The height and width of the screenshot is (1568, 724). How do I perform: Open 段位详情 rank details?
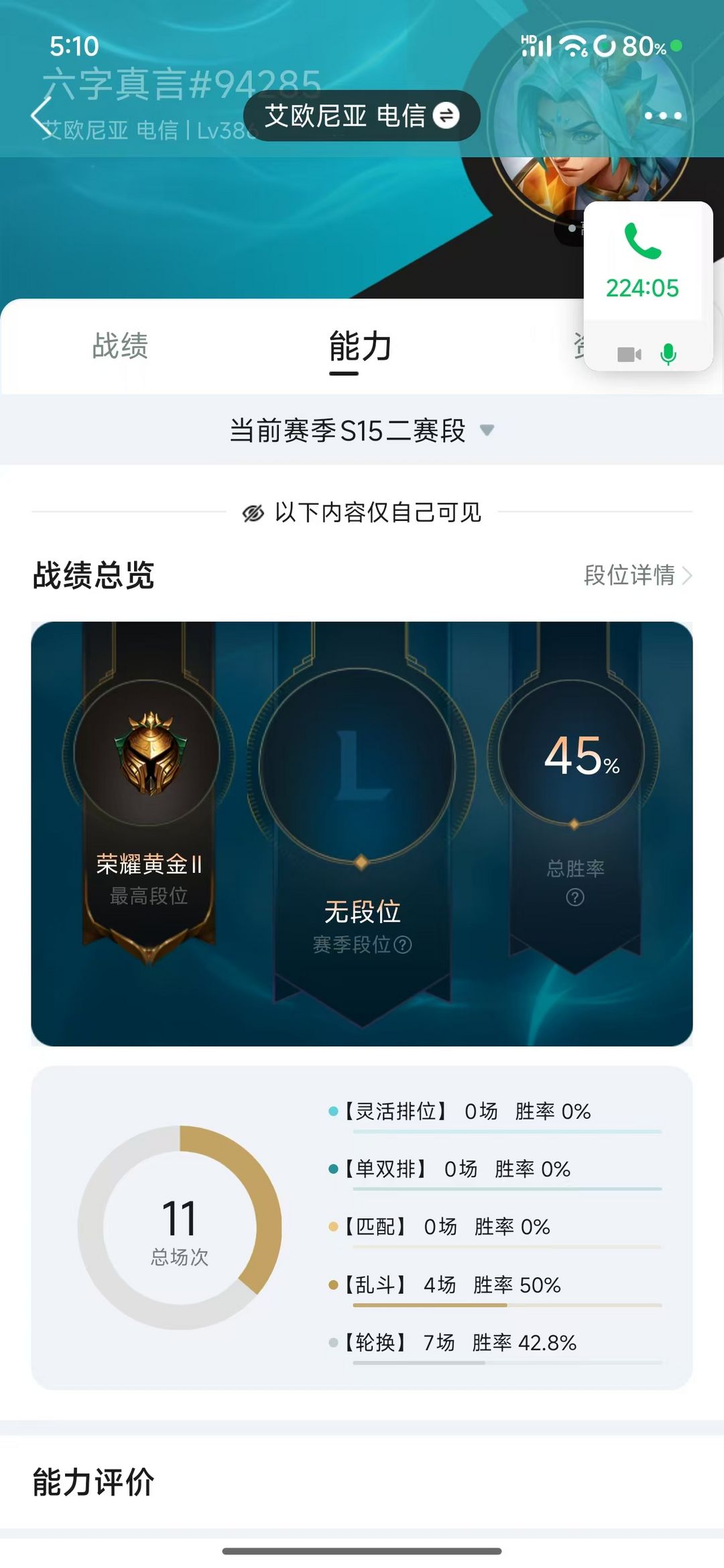[x=638, y=575]
